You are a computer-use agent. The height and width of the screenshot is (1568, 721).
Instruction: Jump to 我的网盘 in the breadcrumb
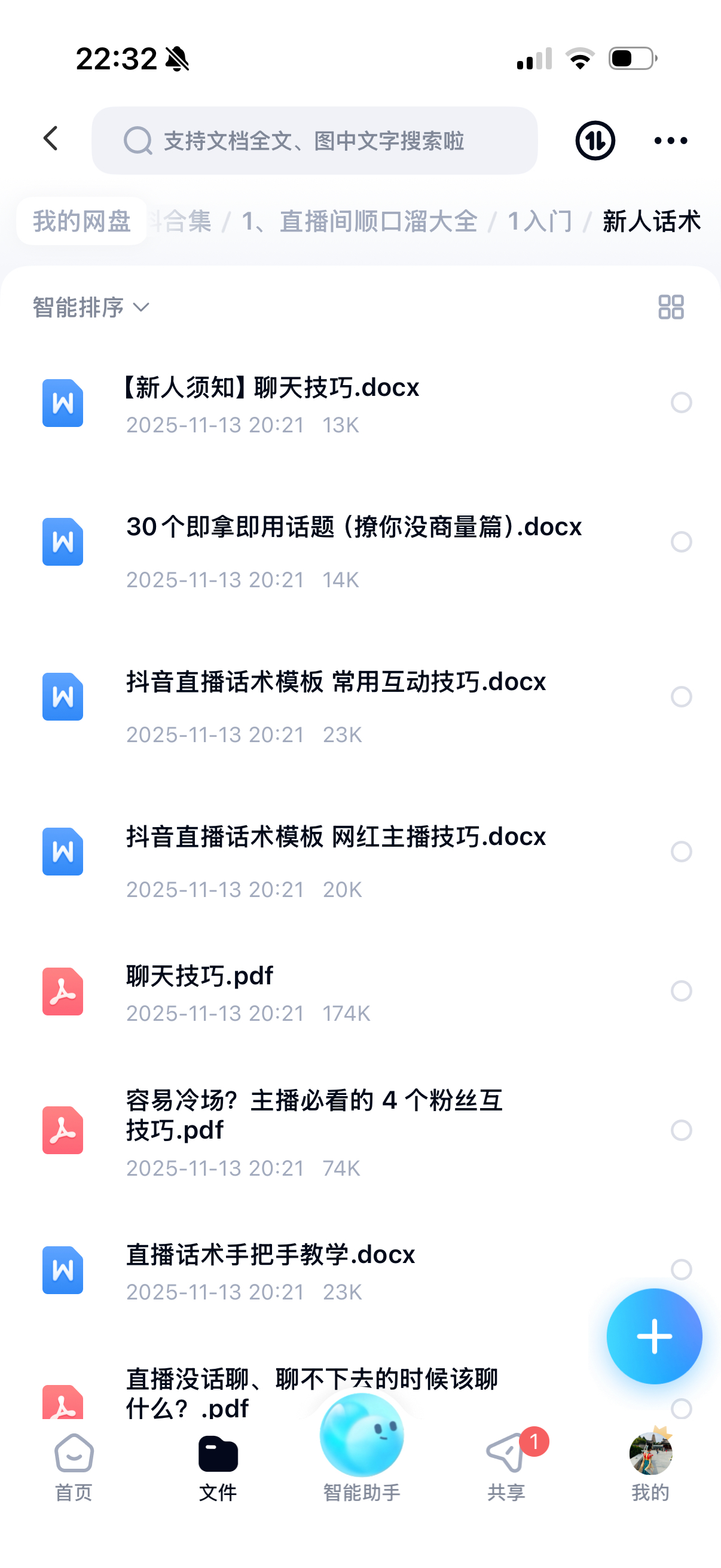(x=81, y=221)
